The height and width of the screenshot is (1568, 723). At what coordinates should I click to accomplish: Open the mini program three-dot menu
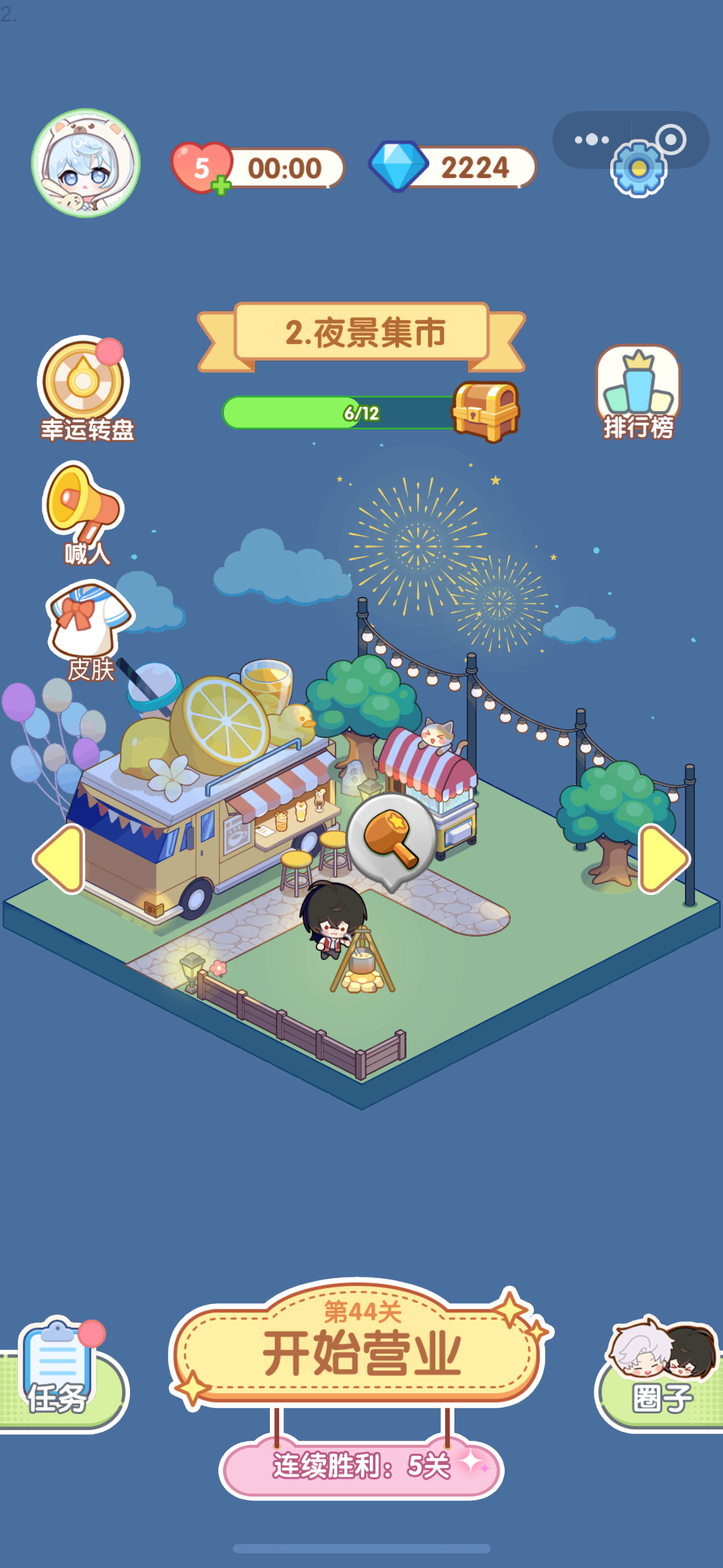point(591,140)
